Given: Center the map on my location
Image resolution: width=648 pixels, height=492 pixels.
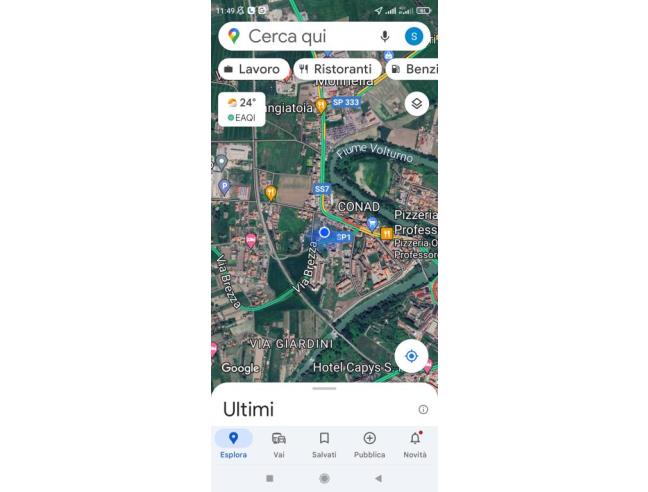Looking at the screenshot, I should pyautogui.click(x=411, y=356).
